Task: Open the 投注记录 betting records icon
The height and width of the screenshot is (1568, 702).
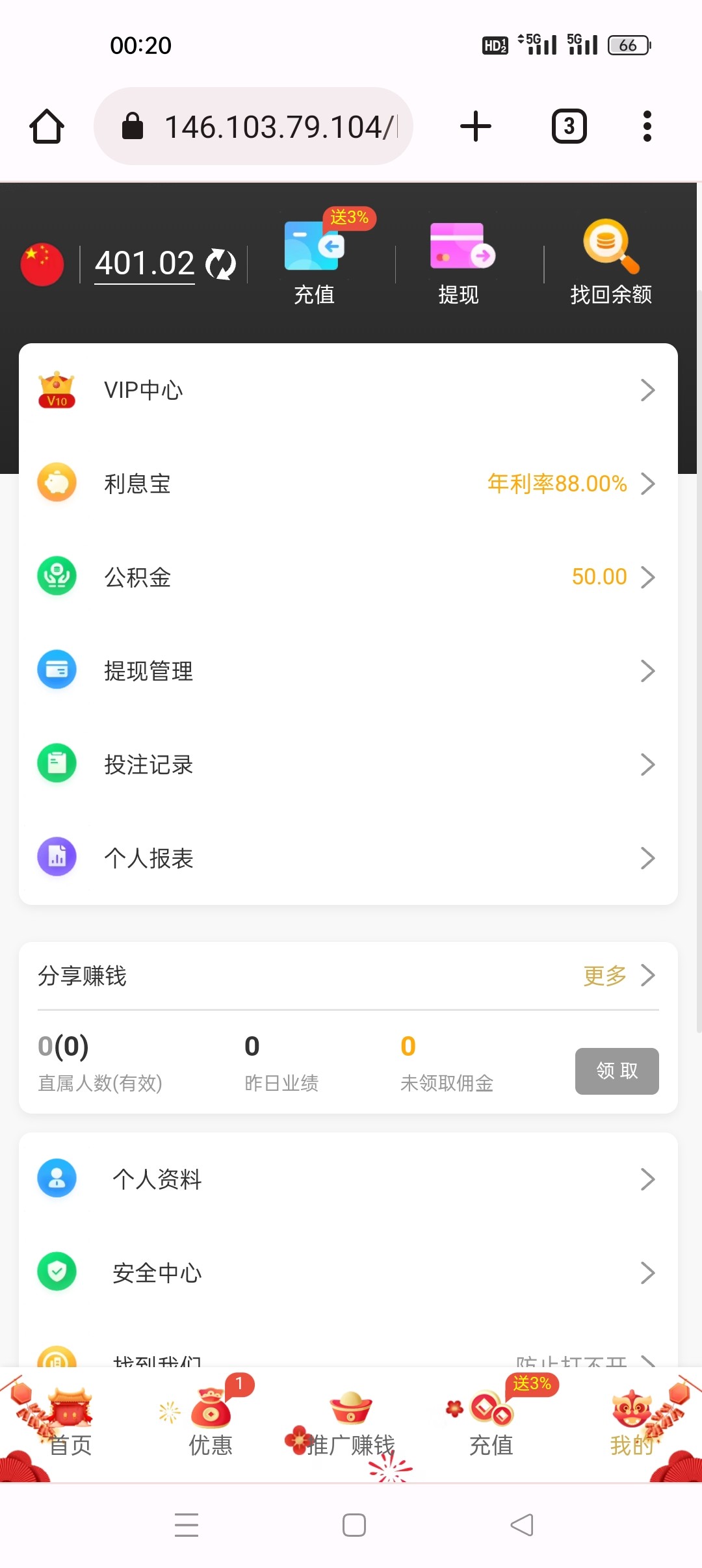Action: point(57,764)
